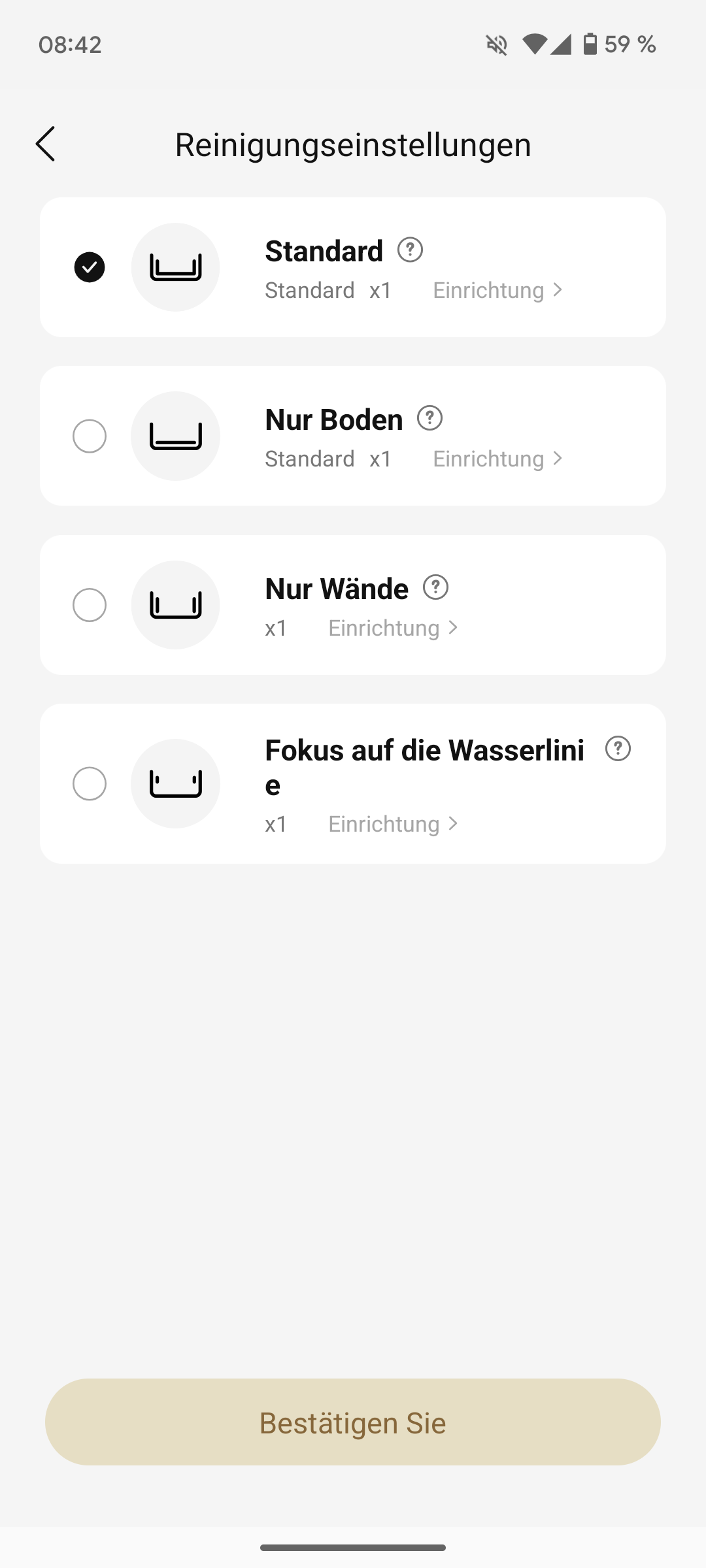Screen dimensions: 706x1568
Task: Confirm with Bestätigen Sie button
Action: click(x=353, y=1422)
